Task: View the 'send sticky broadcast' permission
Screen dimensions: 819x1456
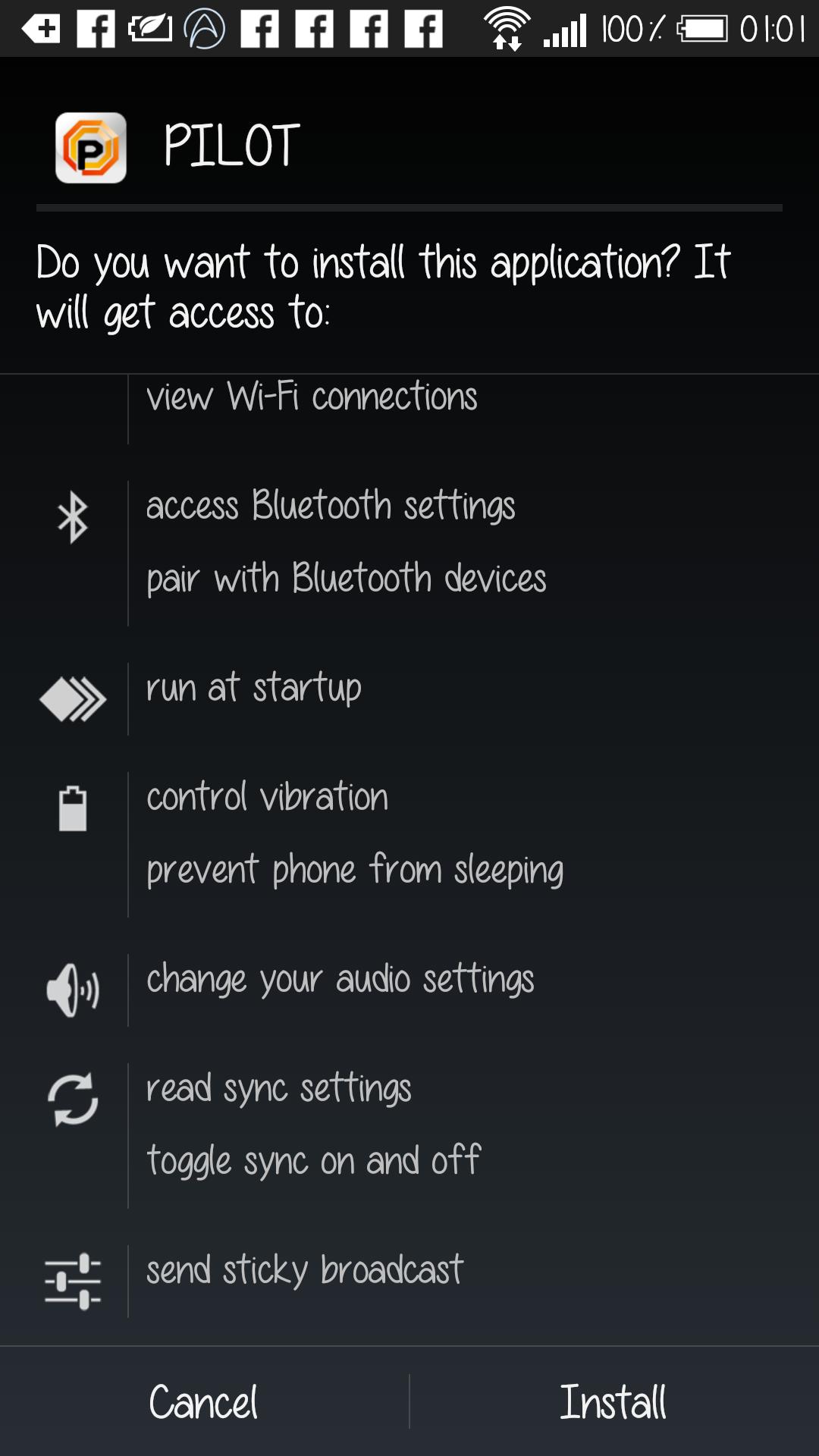Action: [304, 1270]
